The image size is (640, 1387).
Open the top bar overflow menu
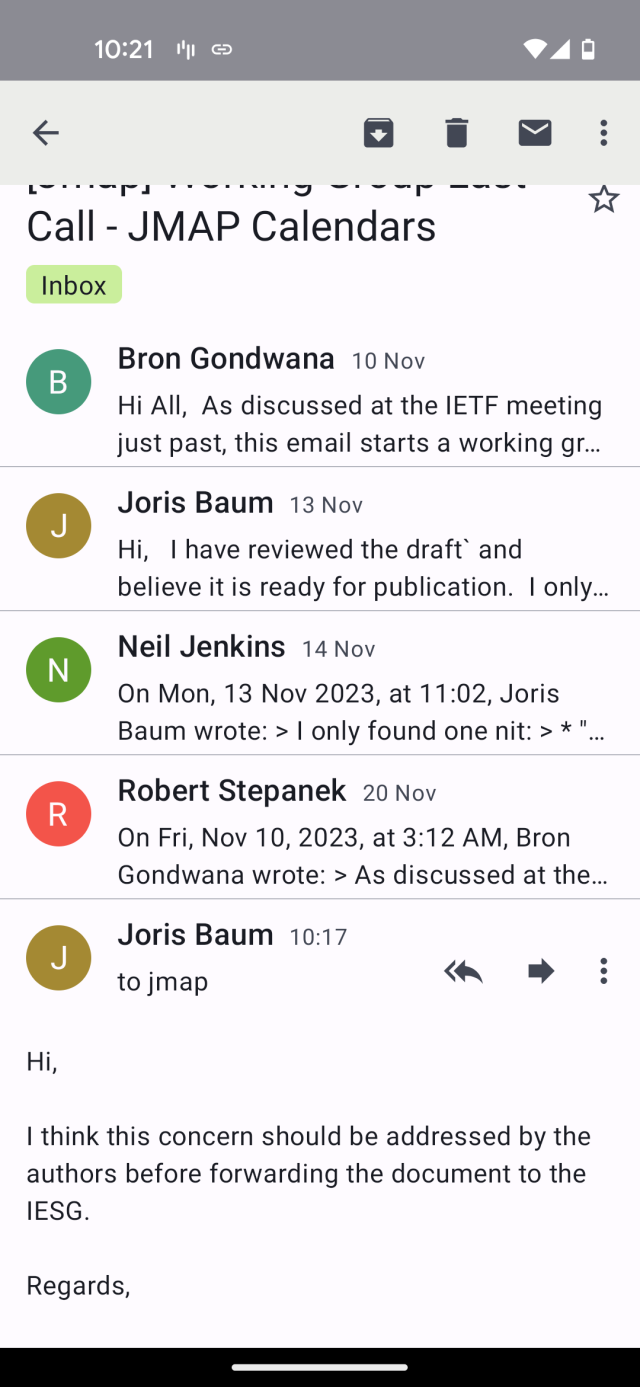603,133
